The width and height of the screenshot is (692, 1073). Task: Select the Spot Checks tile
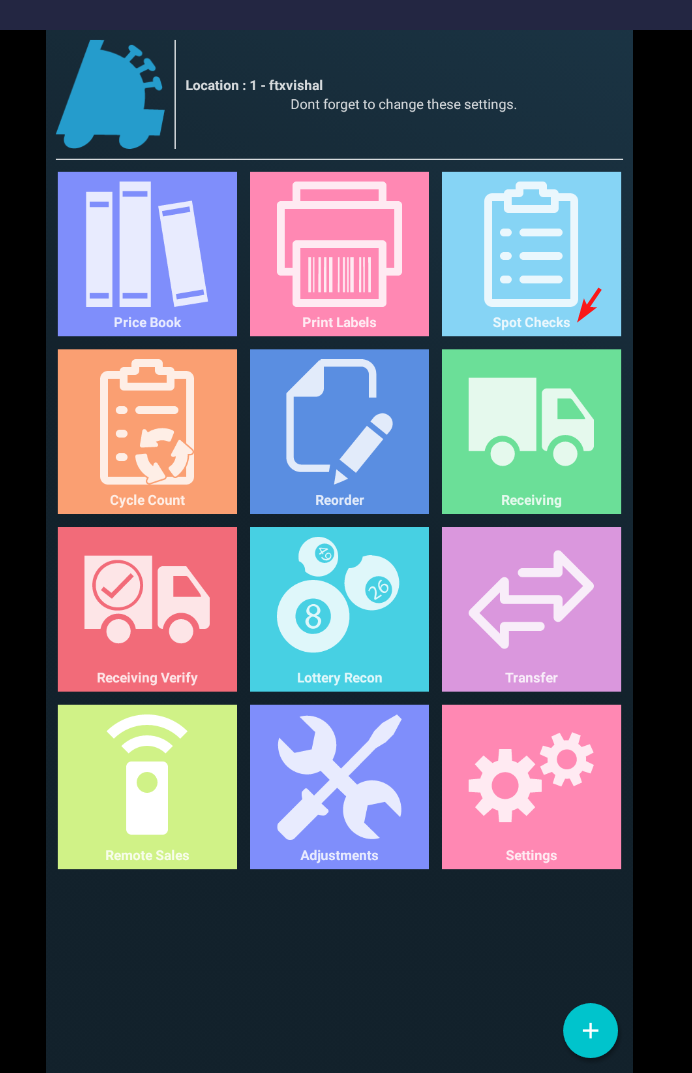coord(531,253)
